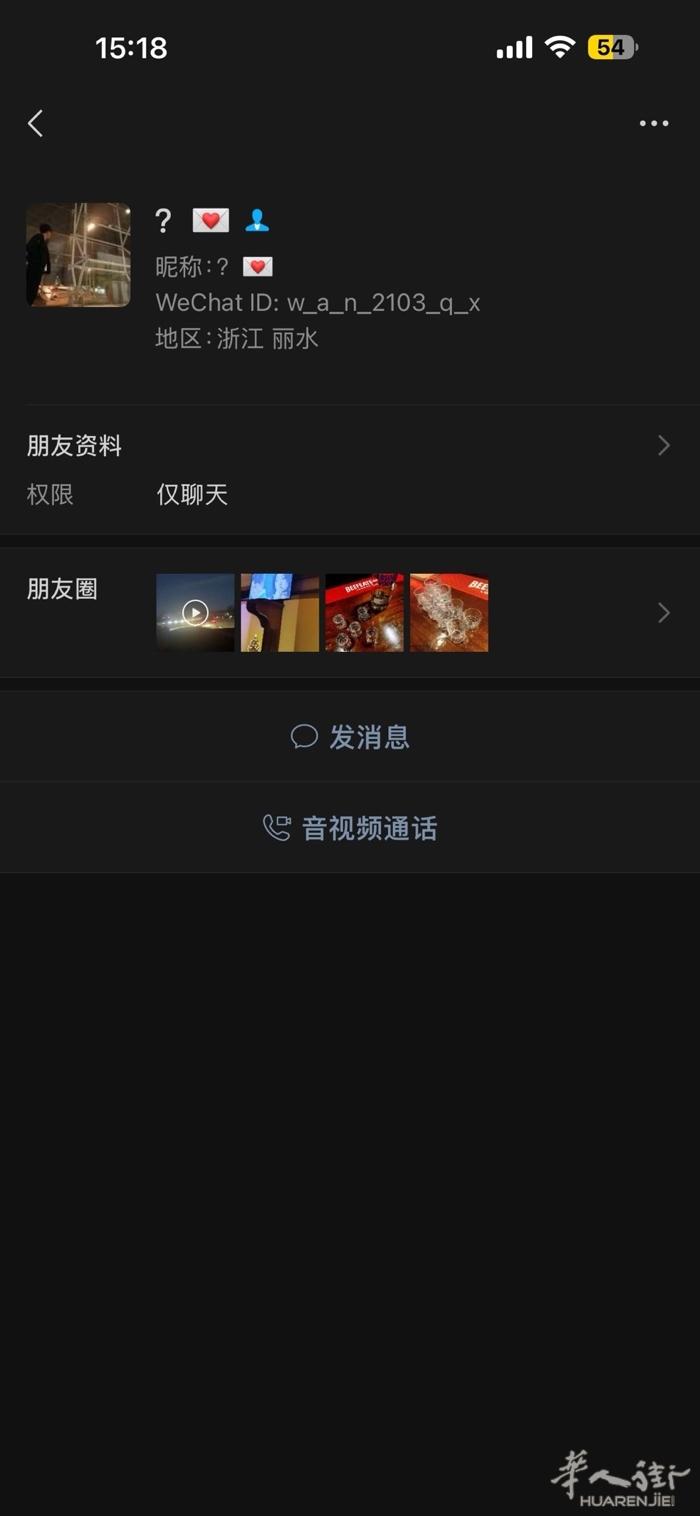Tap 发消息 to send a message
The height and width of the screenshot is (1516, 700).
pos(350,737)
